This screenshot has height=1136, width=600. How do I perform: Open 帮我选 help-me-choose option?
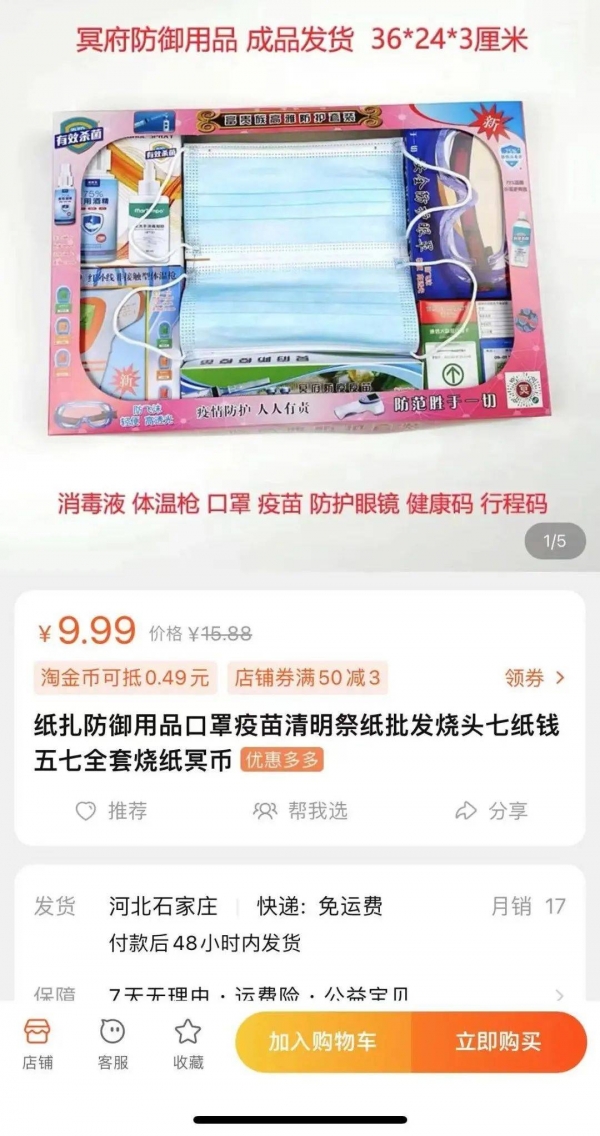pos(300,811)
